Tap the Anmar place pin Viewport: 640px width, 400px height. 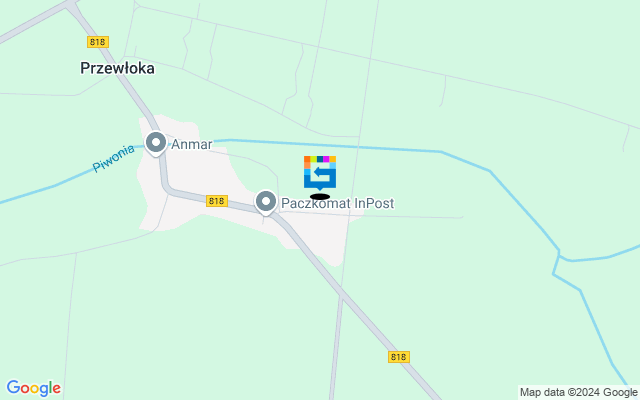coord(156,144)
